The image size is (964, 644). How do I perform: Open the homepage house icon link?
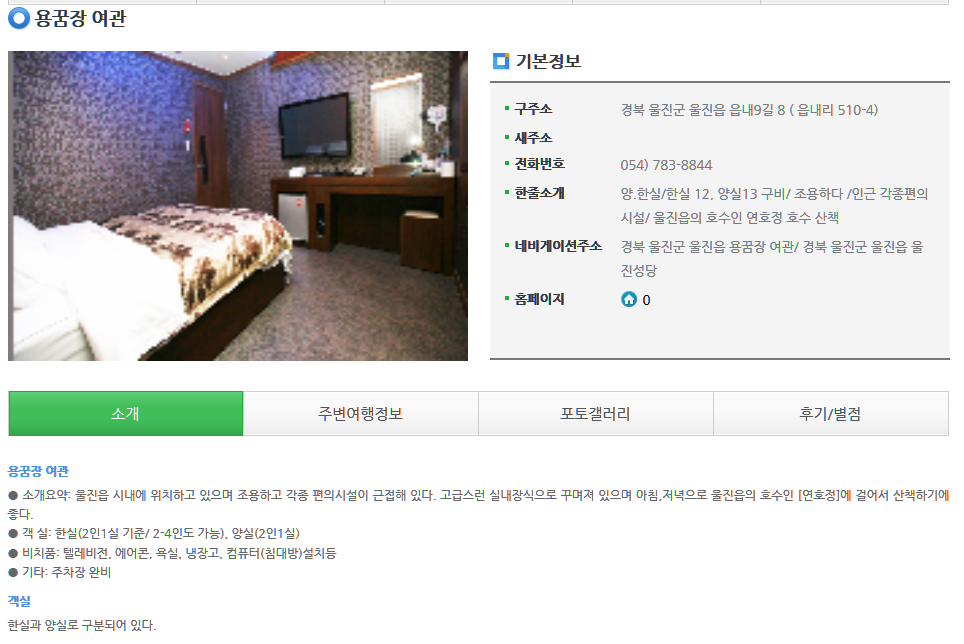629,299
